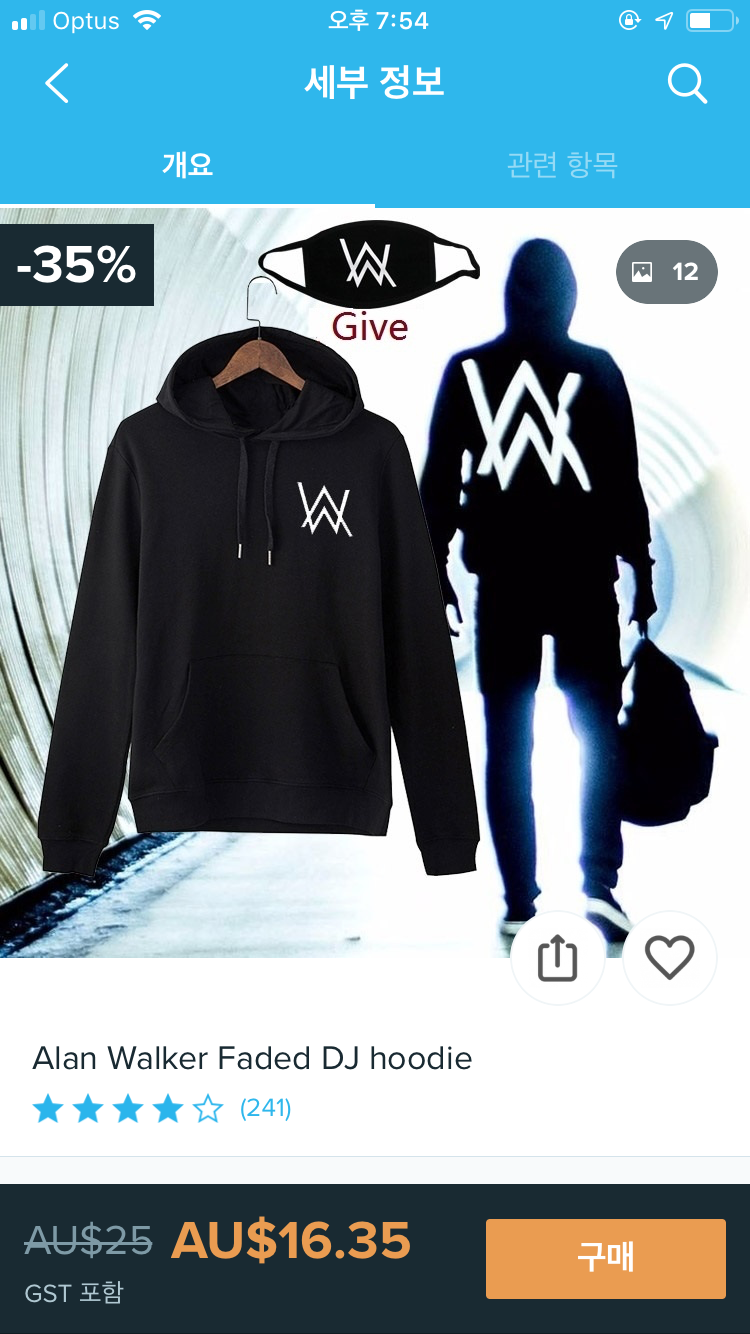750x1334 pixels.
Task: Tap the orange 구매 button
Action: point(605,1258)
